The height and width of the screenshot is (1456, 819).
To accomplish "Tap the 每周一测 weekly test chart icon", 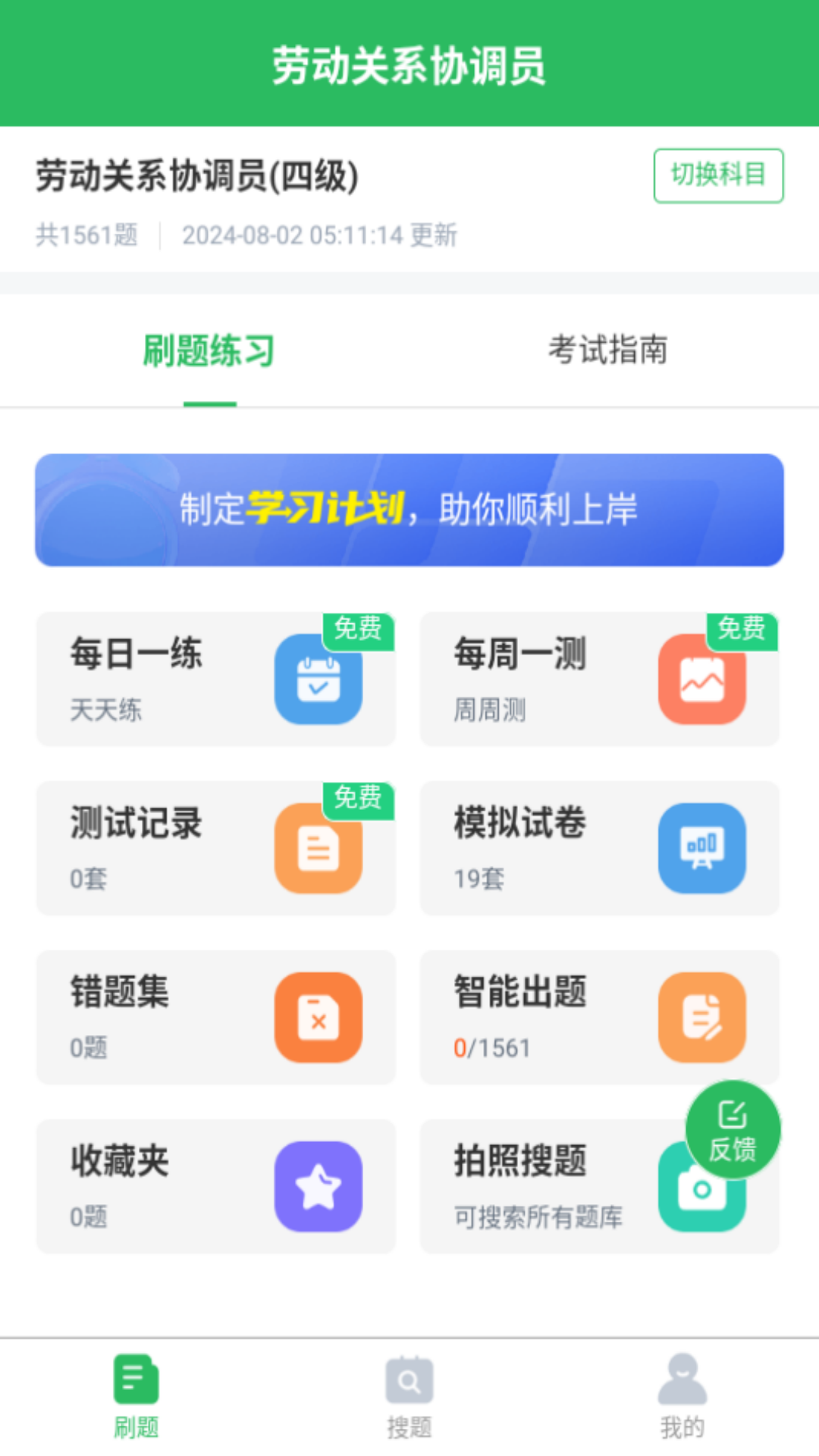I will 701,679.
